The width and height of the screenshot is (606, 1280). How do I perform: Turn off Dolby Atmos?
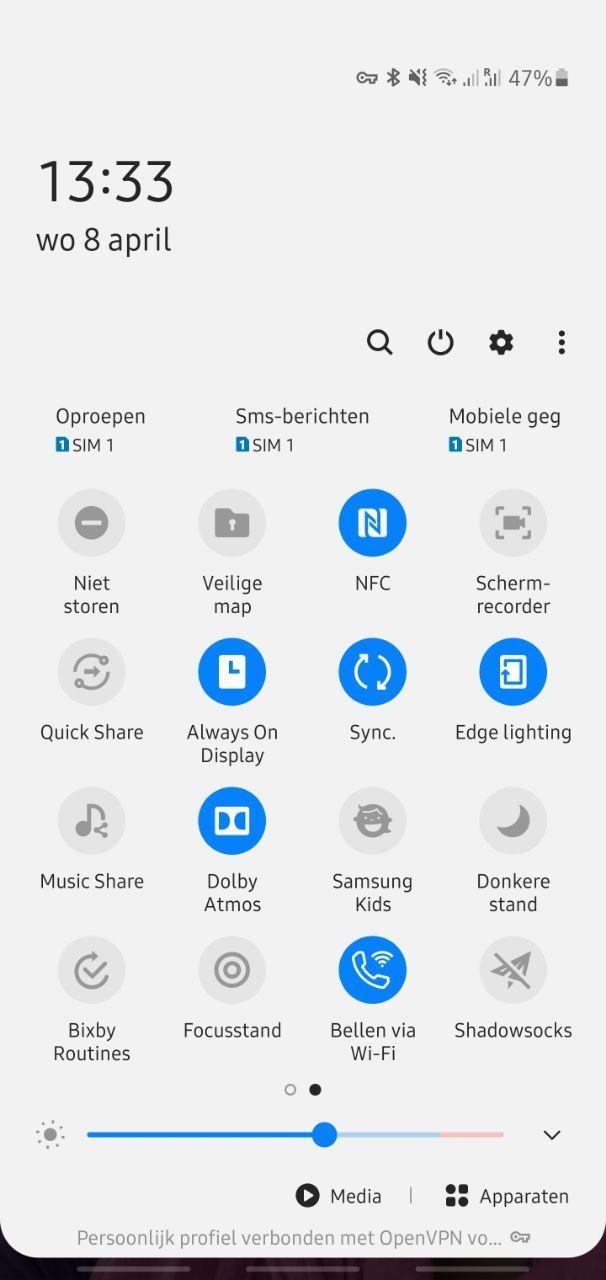232,821
